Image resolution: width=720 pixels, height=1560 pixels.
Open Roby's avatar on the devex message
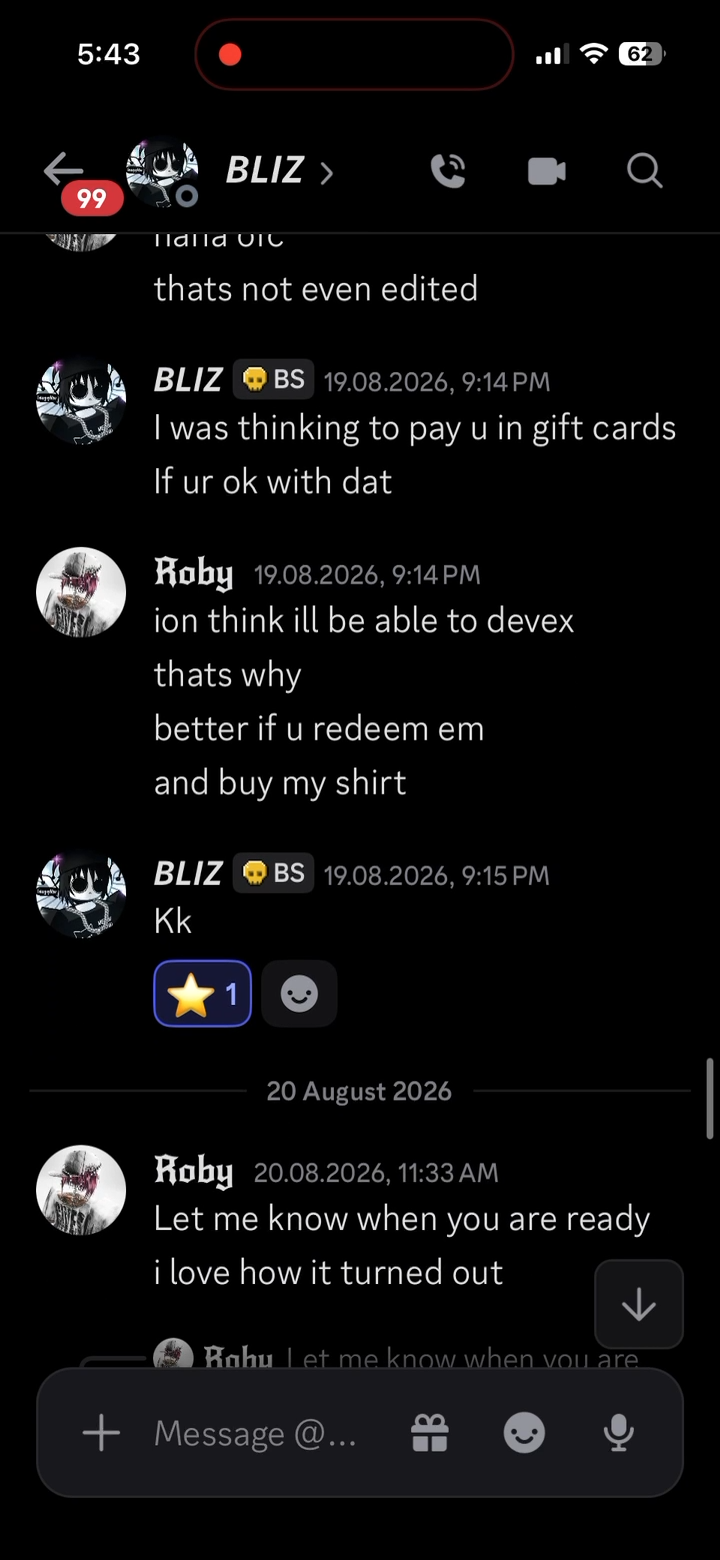point(81,592)
